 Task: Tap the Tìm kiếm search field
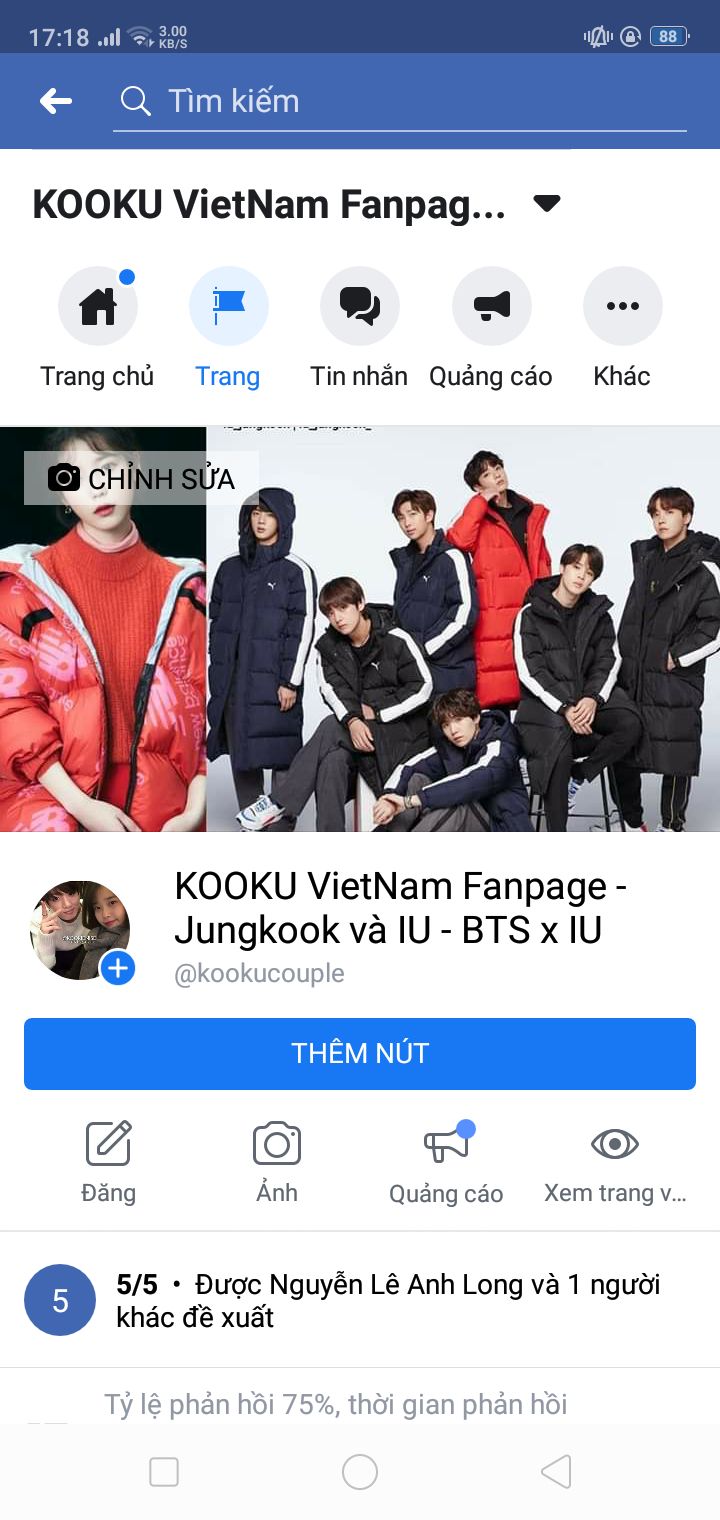click(400, 101)
